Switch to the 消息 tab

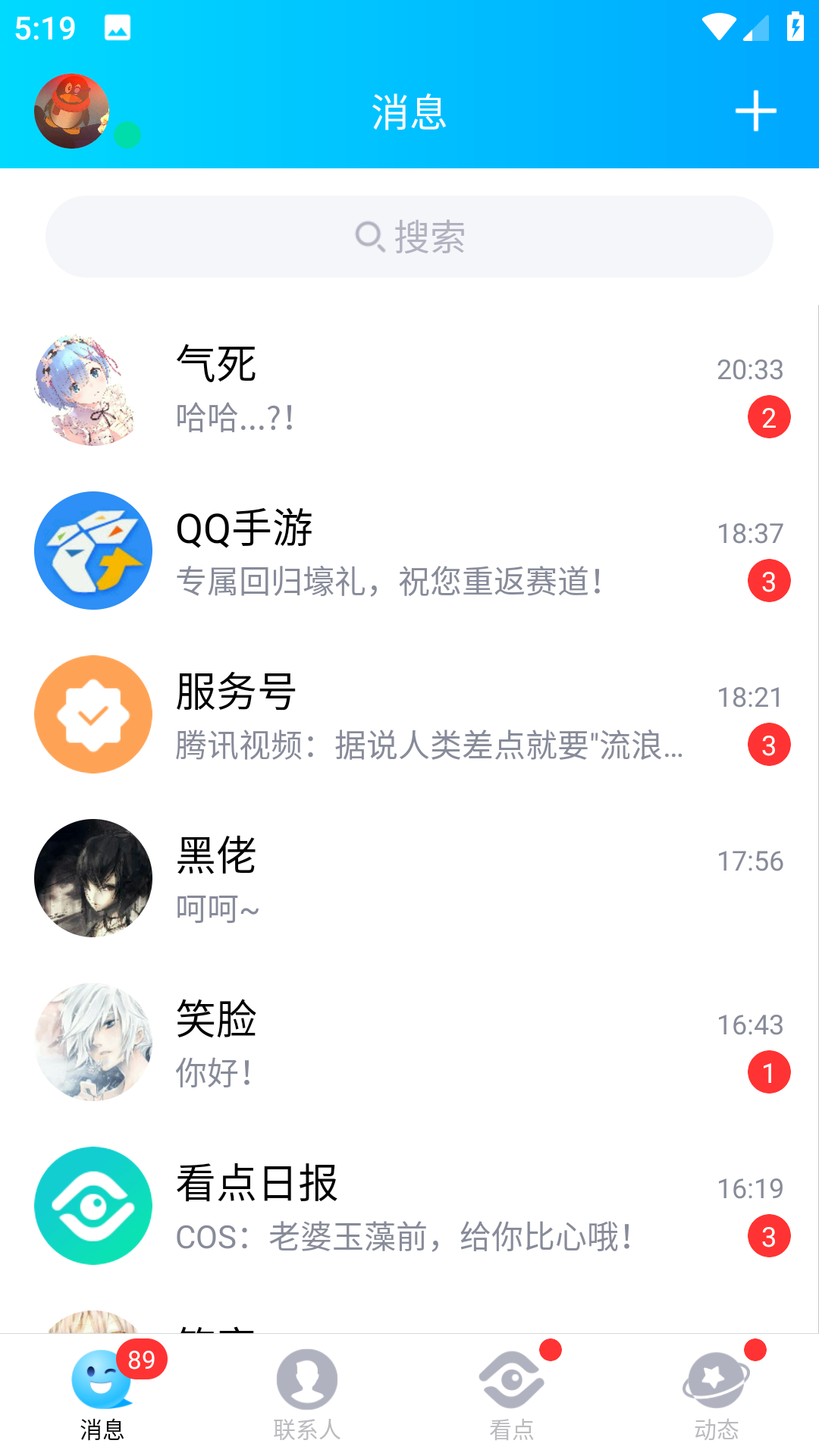click(102, 1382)
